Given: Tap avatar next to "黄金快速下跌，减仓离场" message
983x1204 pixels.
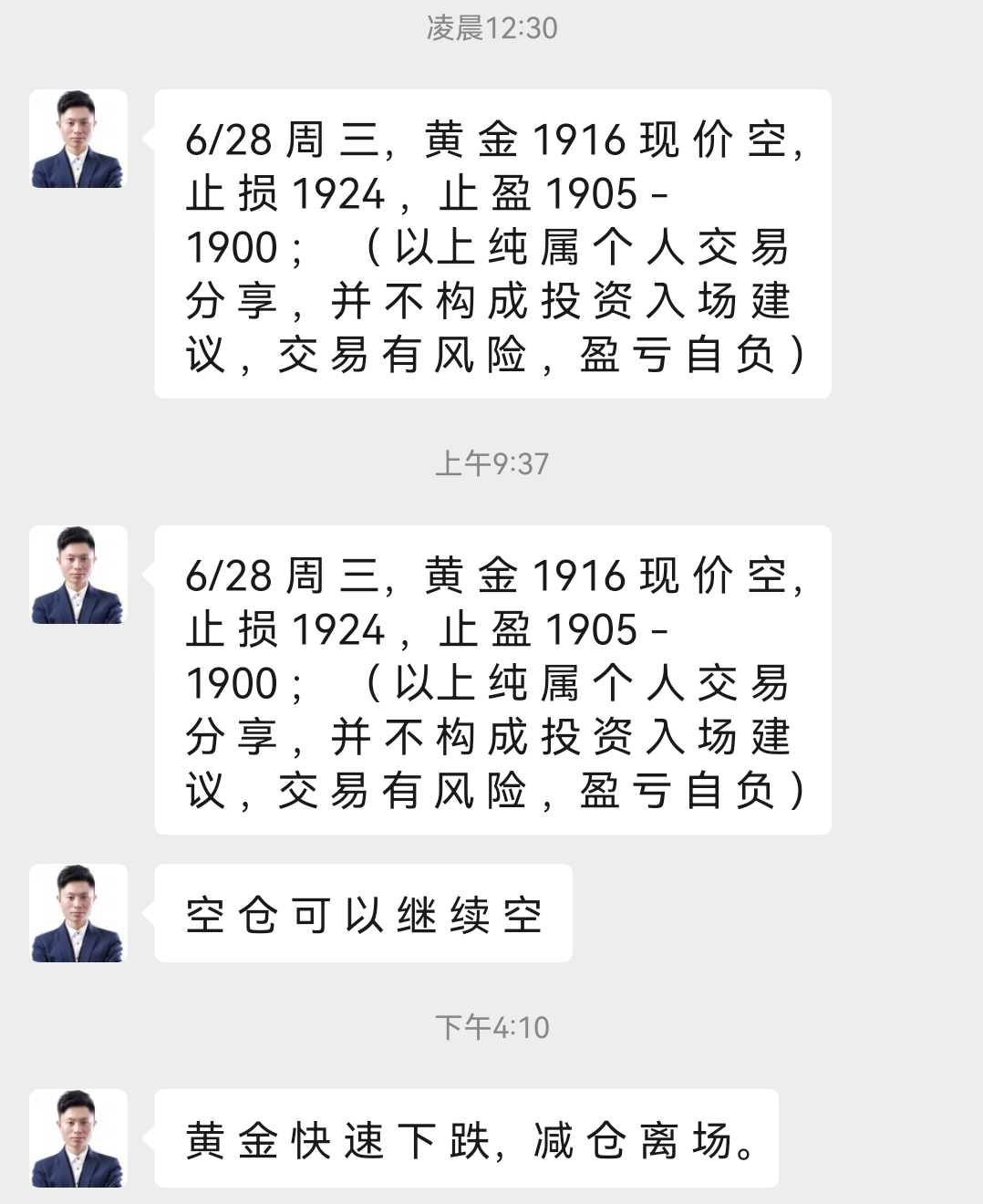Looking at the screenshot, I should pyautogui.click(x=78, y=1138).
